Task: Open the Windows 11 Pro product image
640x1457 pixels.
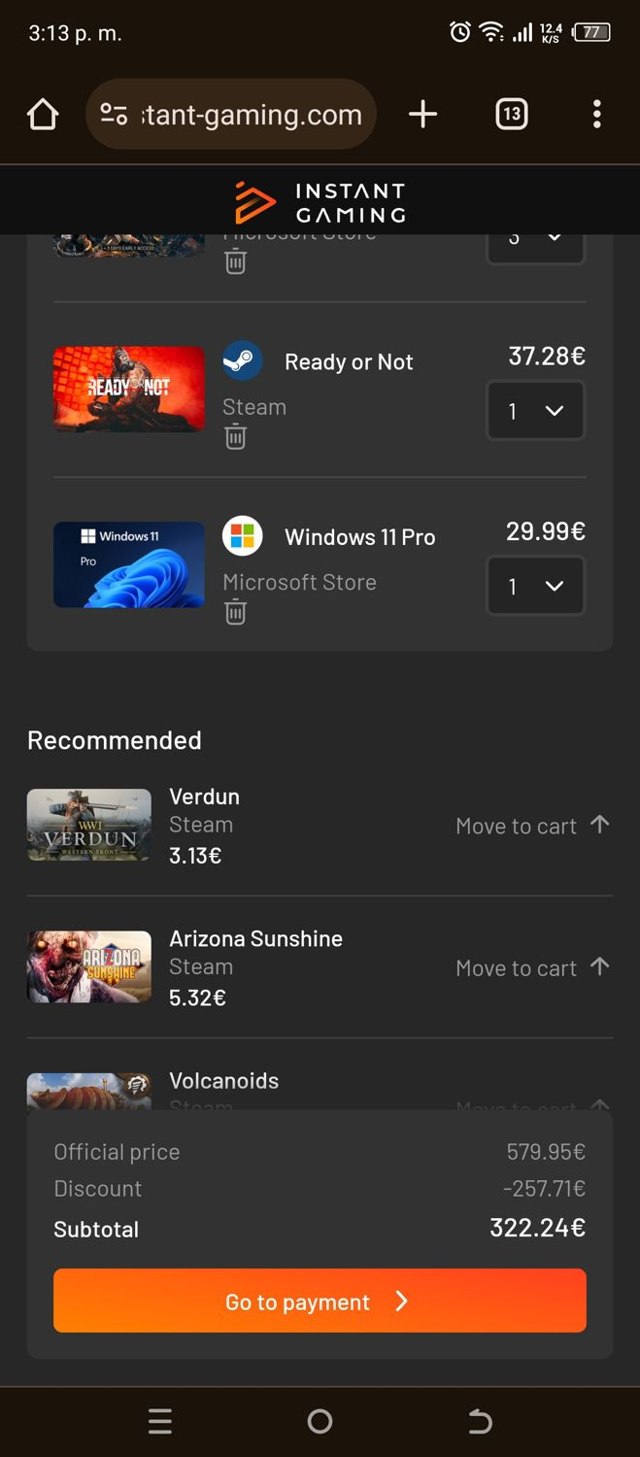Action: click(x=129, y=564)
